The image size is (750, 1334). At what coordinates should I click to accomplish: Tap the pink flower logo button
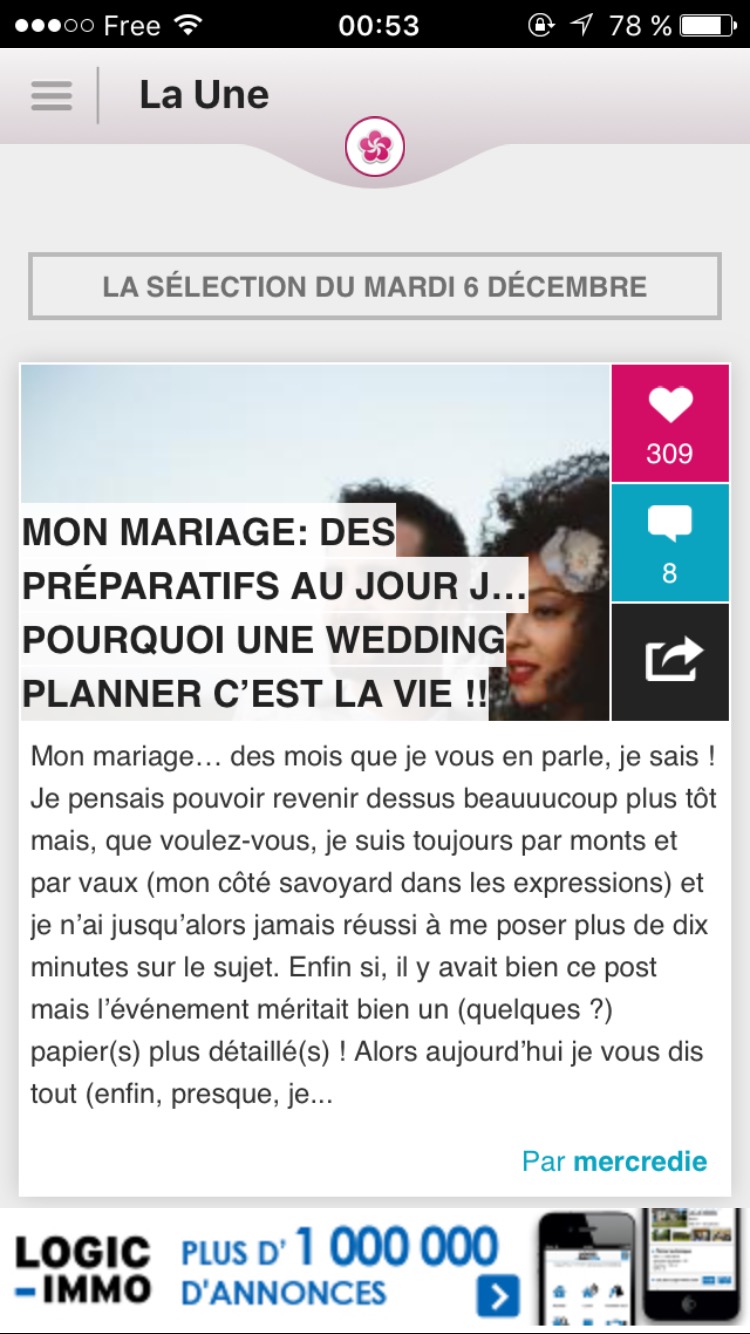coord(375,147)
